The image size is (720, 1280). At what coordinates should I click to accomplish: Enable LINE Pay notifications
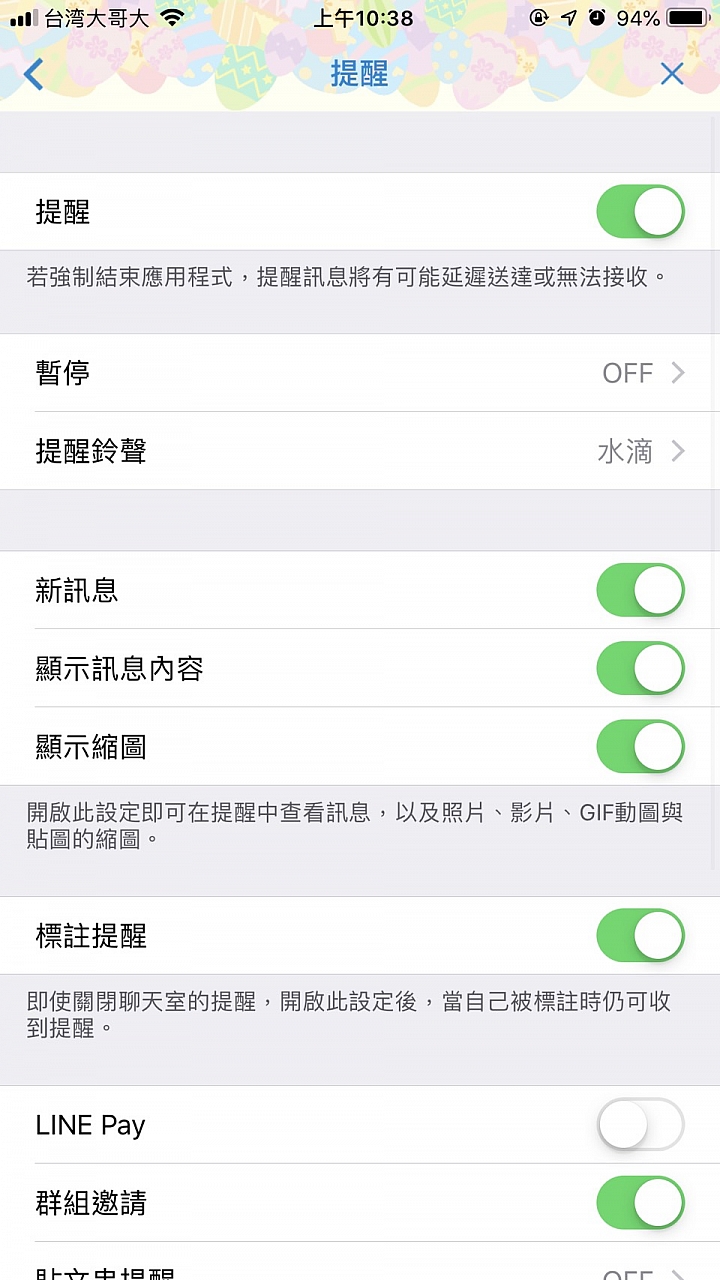point(640,1125)
